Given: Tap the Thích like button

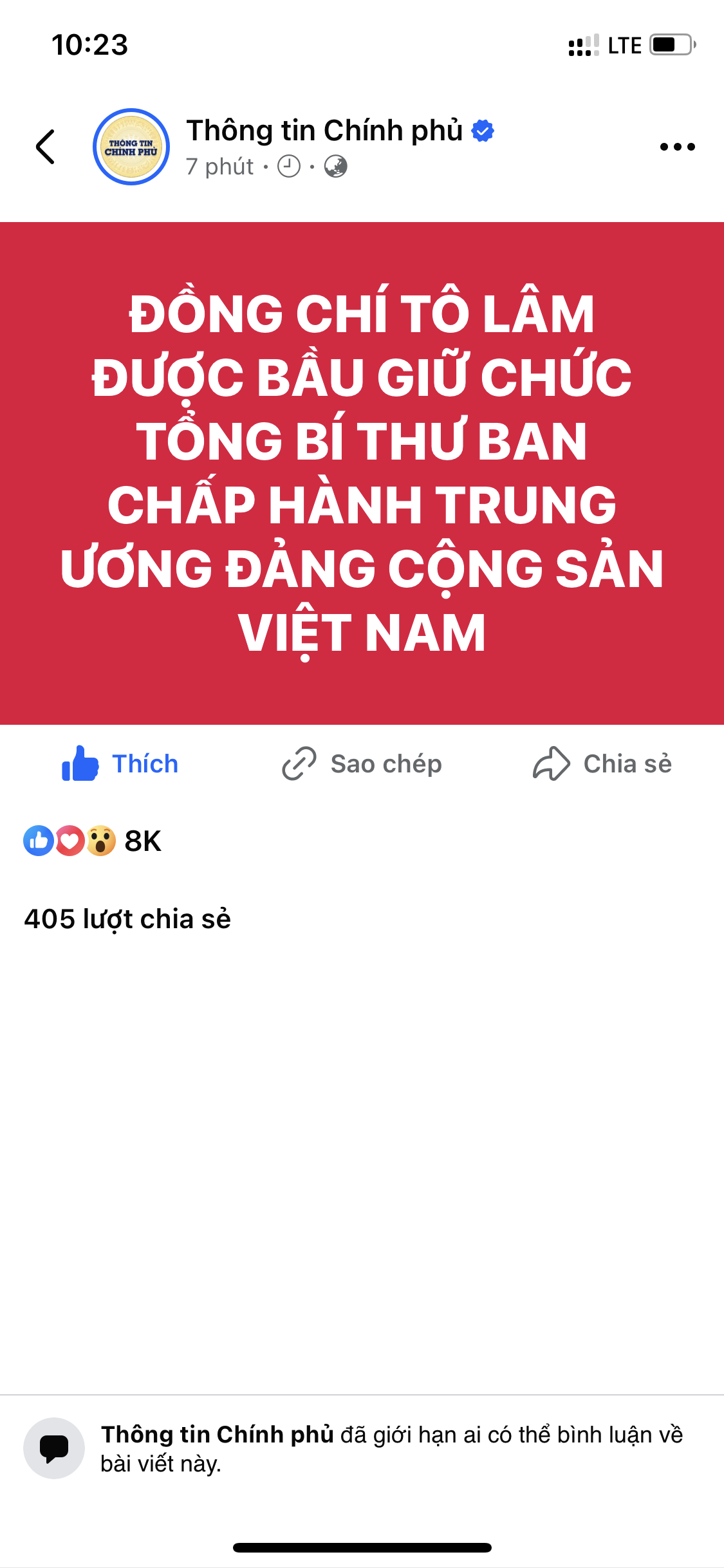Looking at the screenshot, I should coord(120,764).
